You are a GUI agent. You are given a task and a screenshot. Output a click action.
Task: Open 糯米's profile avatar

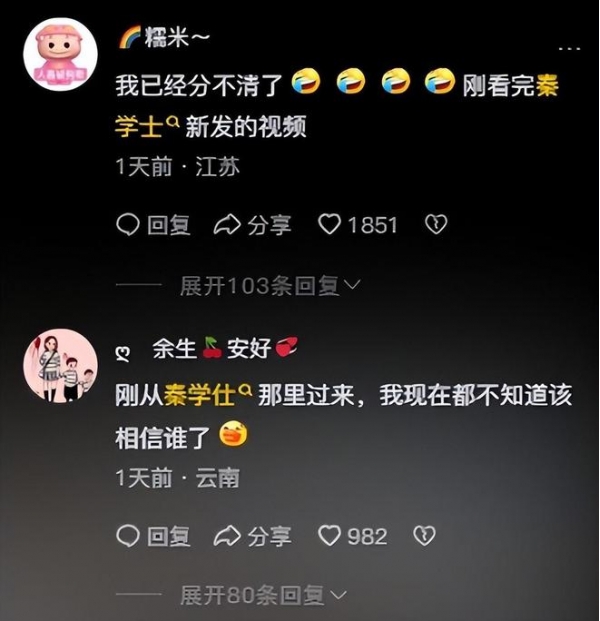60,54
